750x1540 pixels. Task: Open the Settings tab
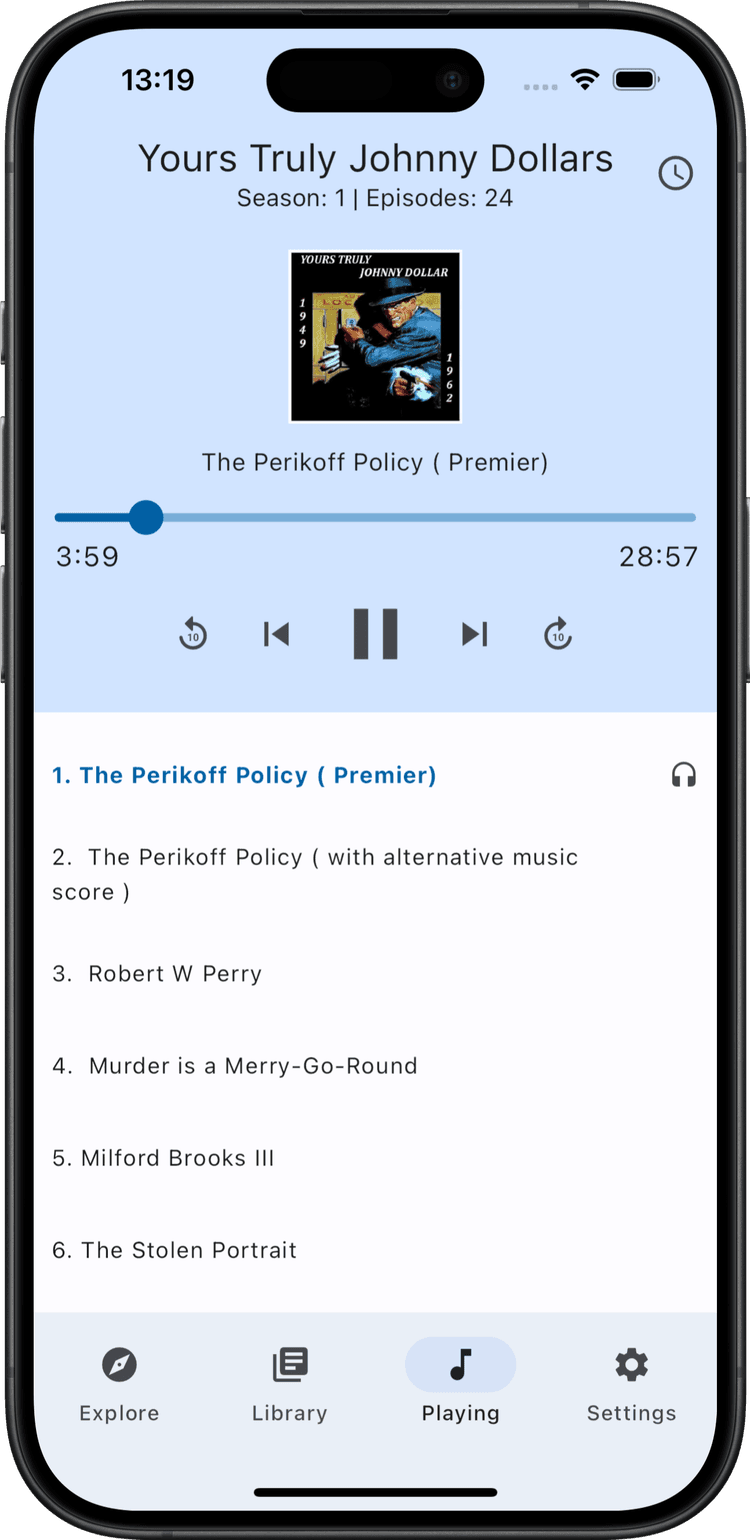coord(631,1384)
